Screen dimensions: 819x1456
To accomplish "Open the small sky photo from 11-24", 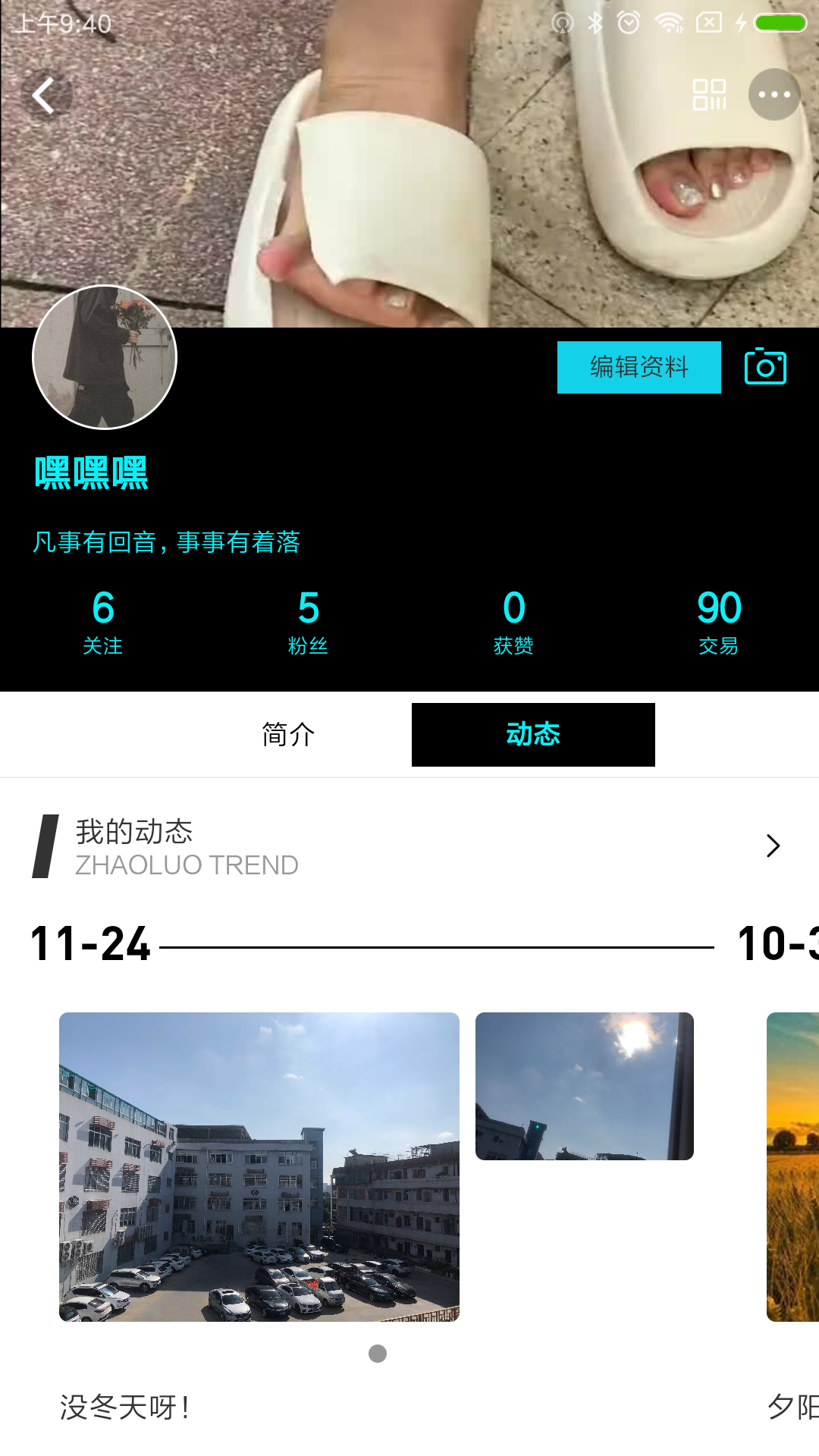I will (584, 1086).
